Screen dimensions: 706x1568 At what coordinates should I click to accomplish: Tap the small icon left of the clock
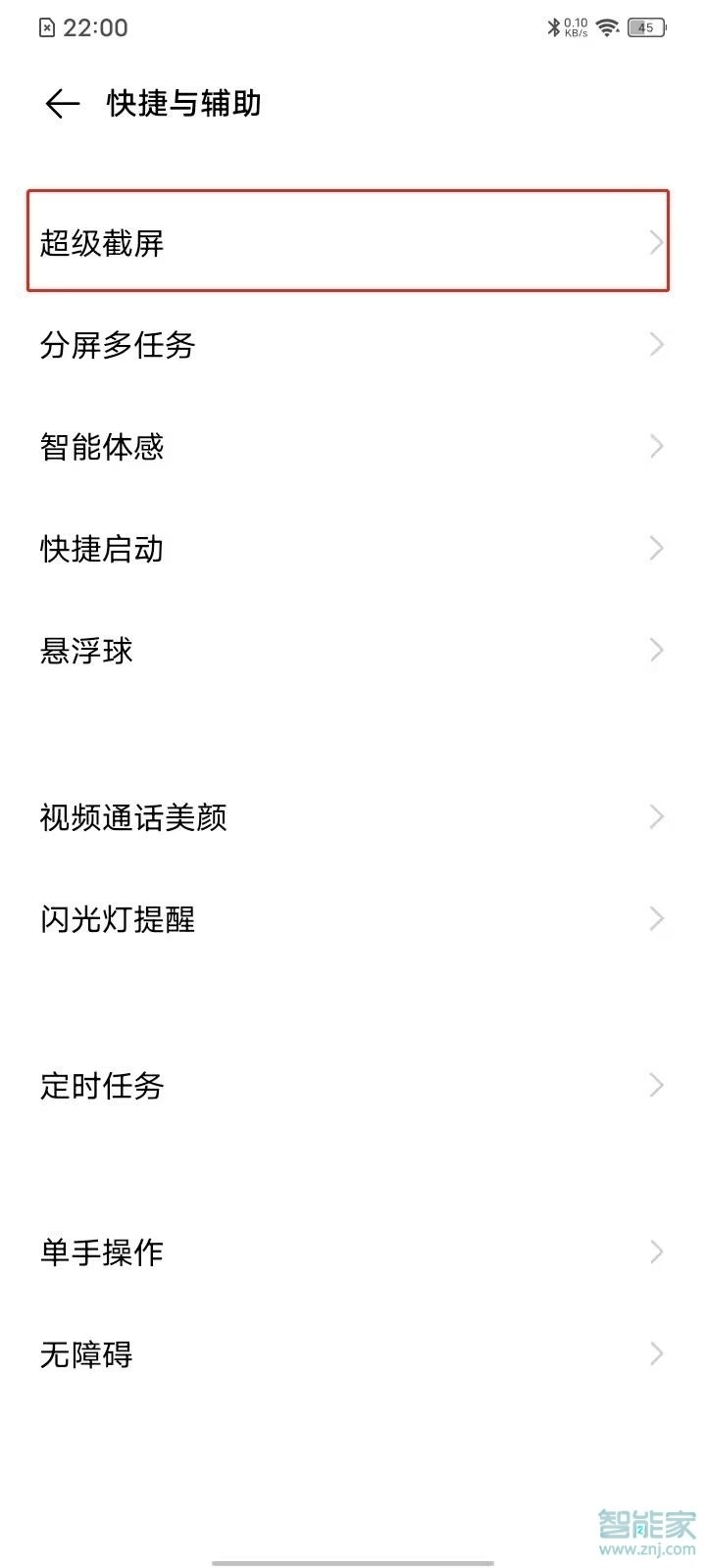click(46, 26)
